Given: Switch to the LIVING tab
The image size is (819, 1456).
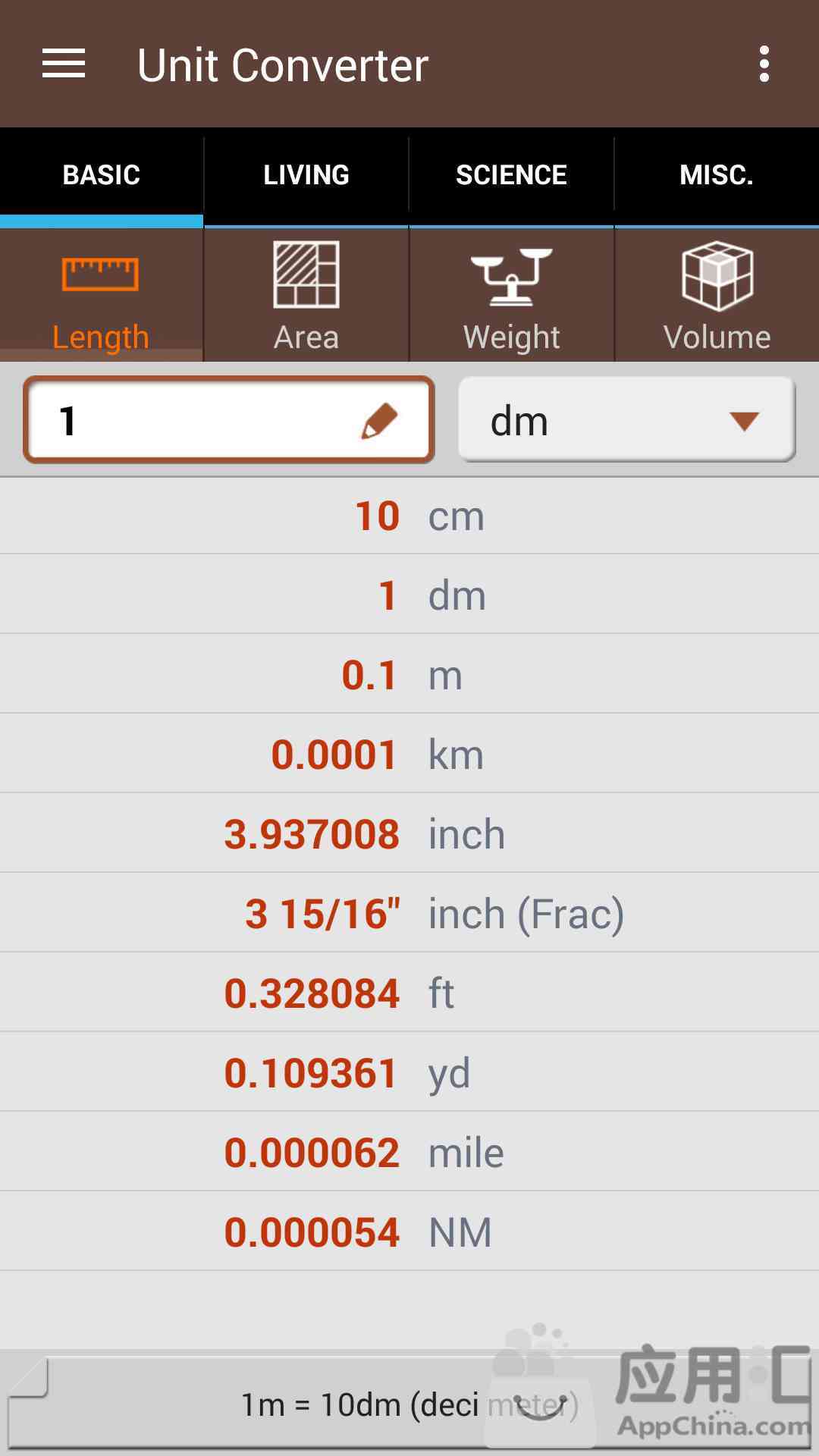Looking at the screenshot, I should tap(306, 175).
